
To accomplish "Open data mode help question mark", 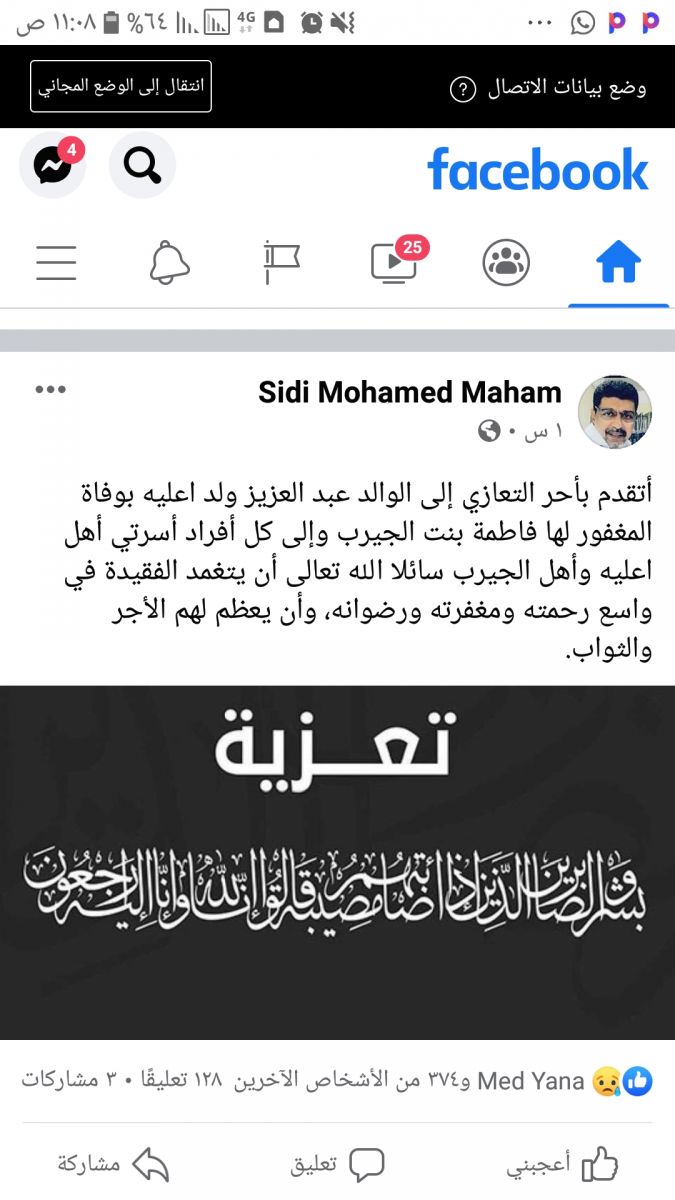I will tap(462, 90).
